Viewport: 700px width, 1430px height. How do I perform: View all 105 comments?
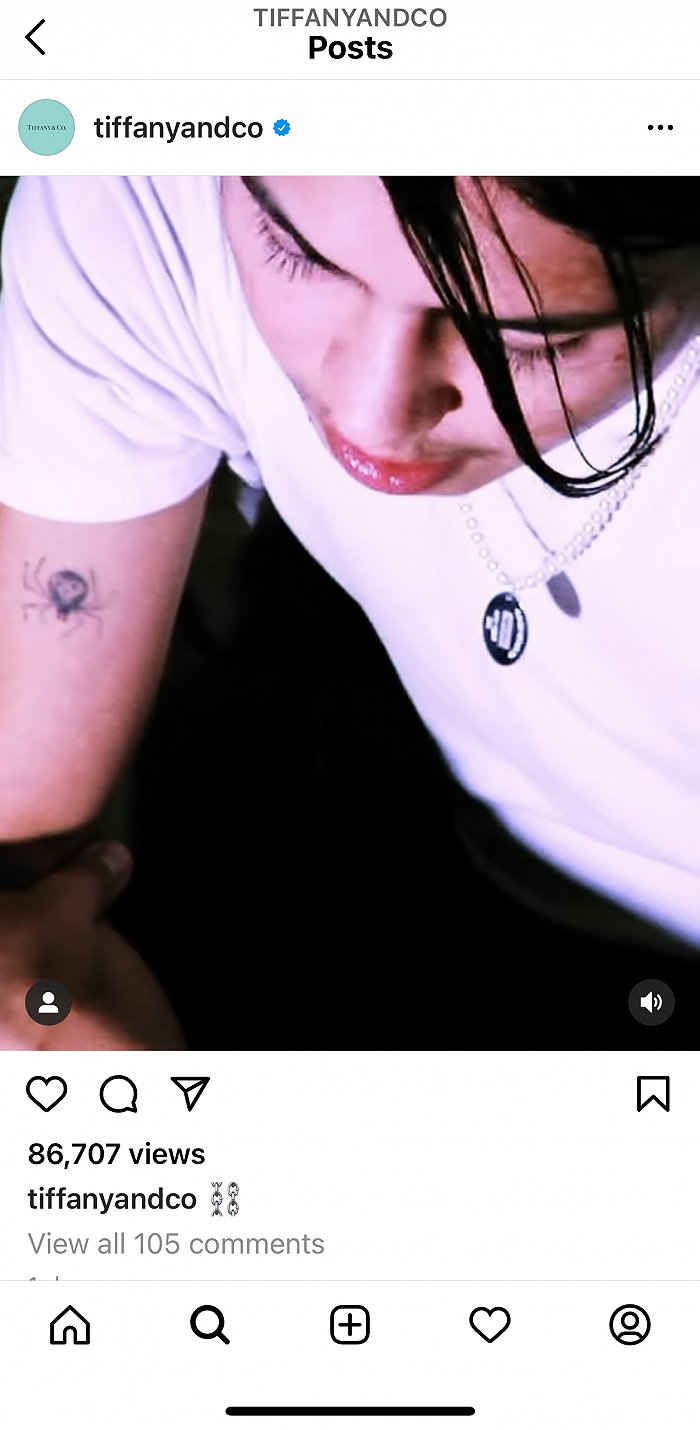click(176, 1243)
